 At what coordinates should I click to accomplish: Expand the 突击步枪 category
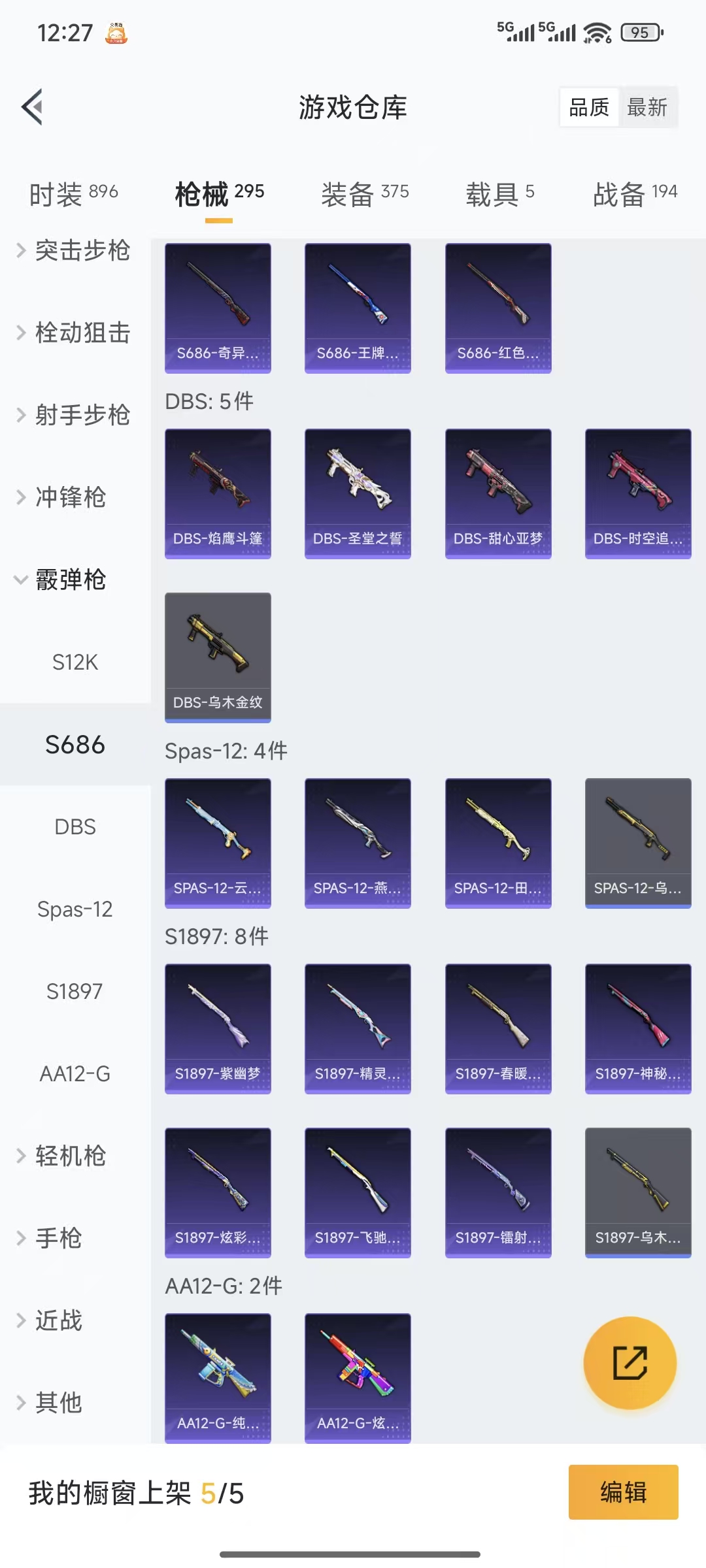point(73,251)
